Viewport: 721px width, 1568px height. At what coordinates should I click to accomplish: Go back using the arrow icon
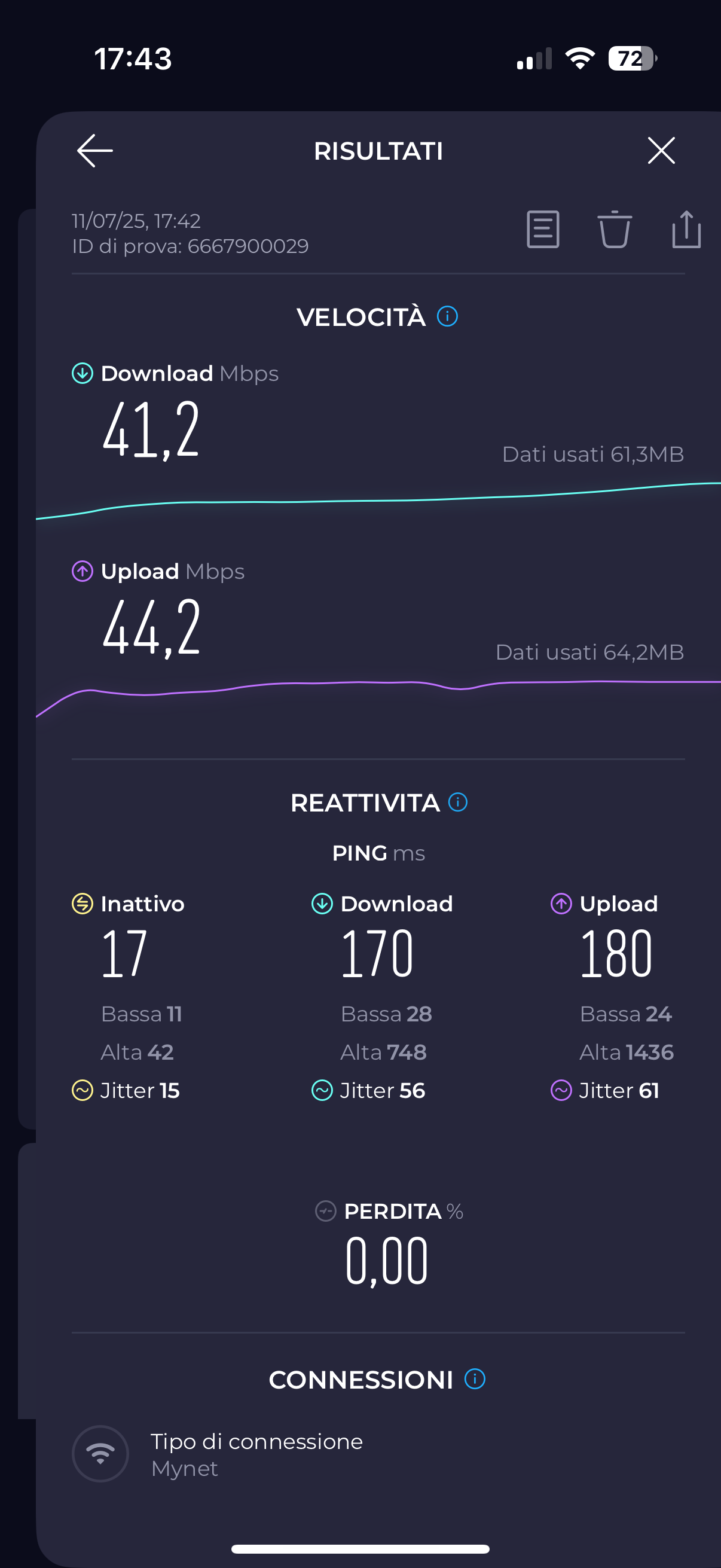tap(95, 150)
